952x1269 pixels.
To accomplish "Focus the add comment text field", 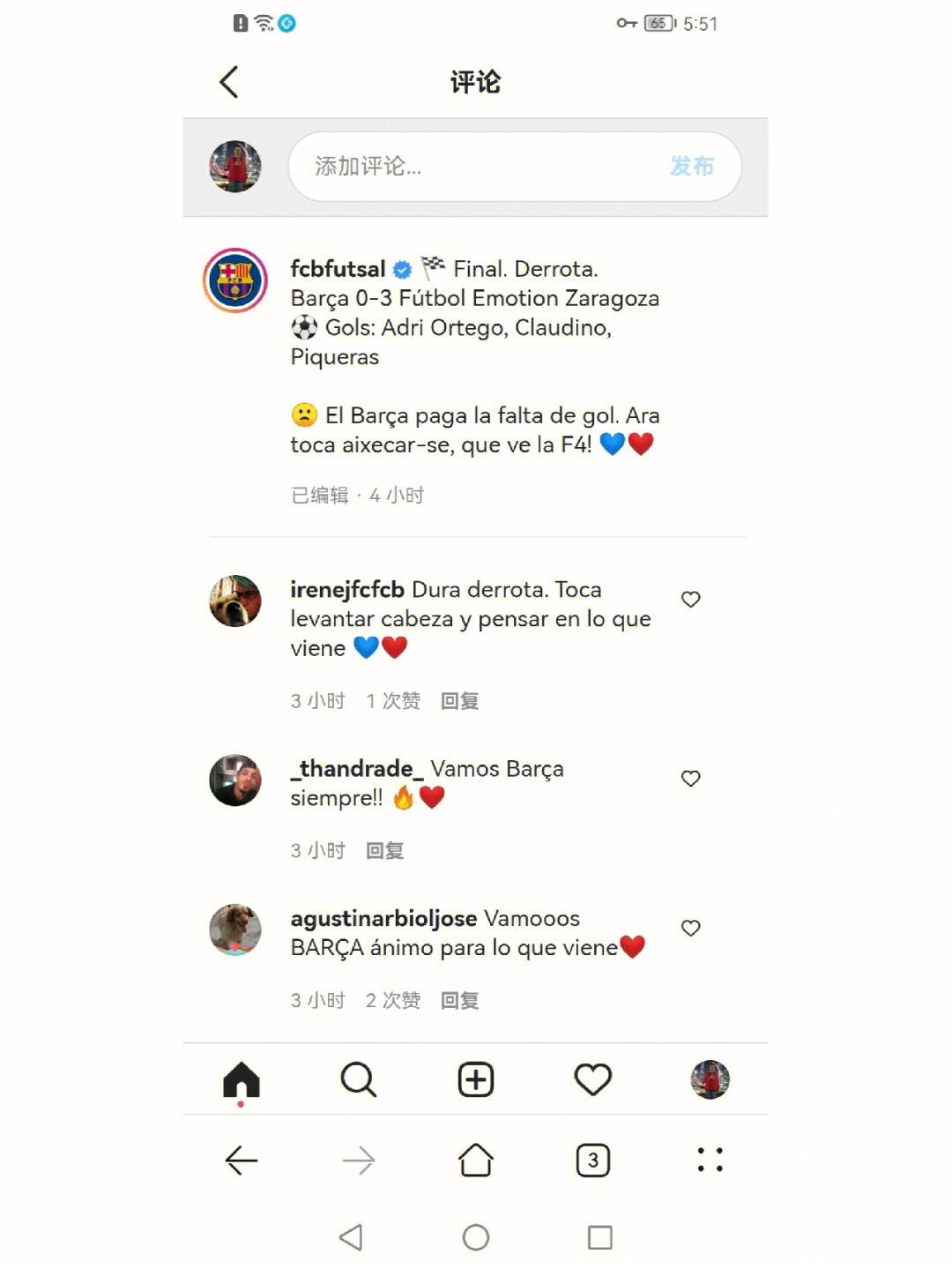I will [476, 166].
